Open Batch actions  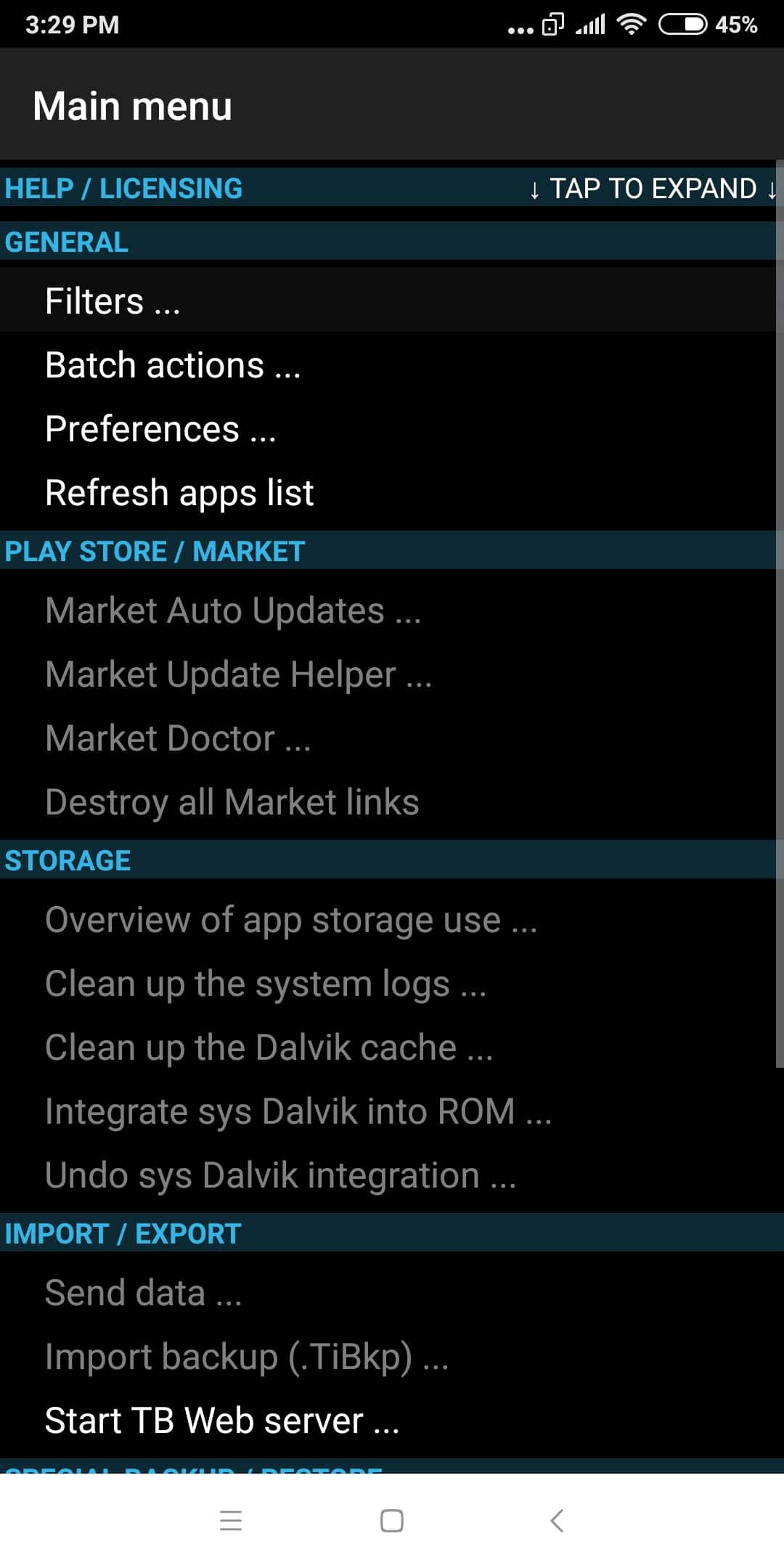coord(392,364)
